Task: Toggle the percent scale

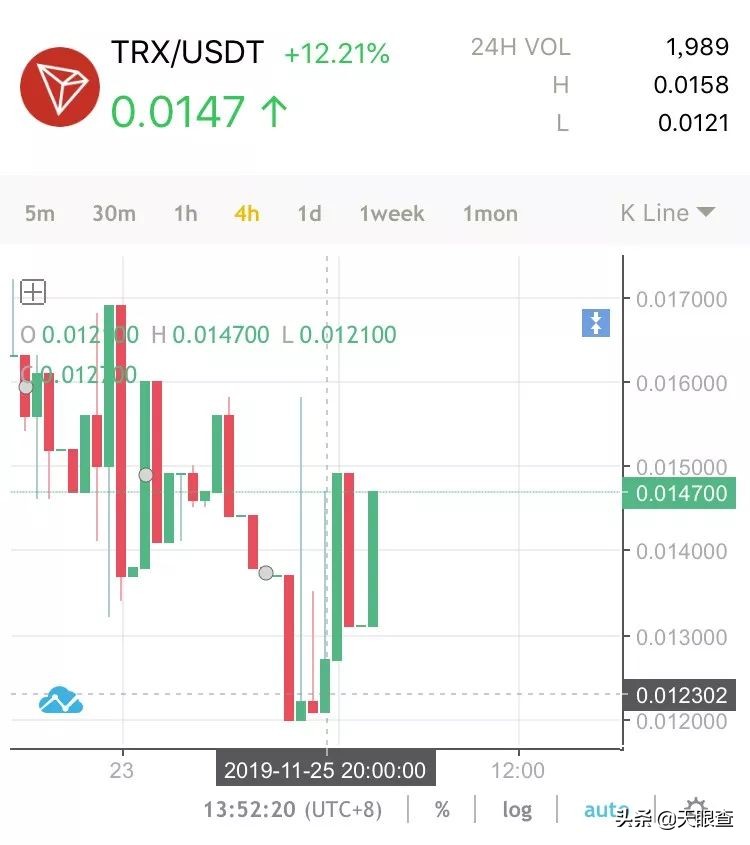Action: pyautogui.click(x=442, y=809)
